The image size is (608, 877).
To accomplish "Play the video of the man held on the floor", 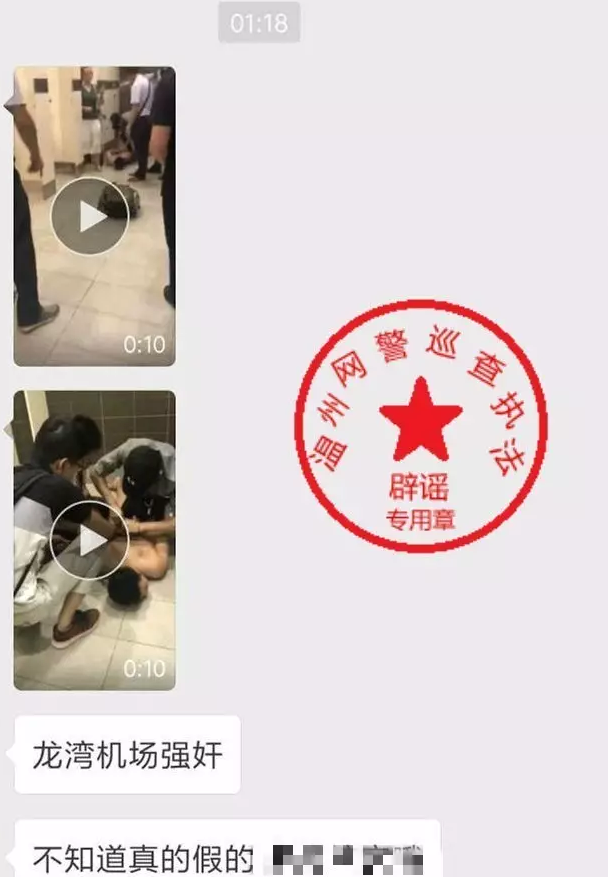I will (x=90, y=540).
